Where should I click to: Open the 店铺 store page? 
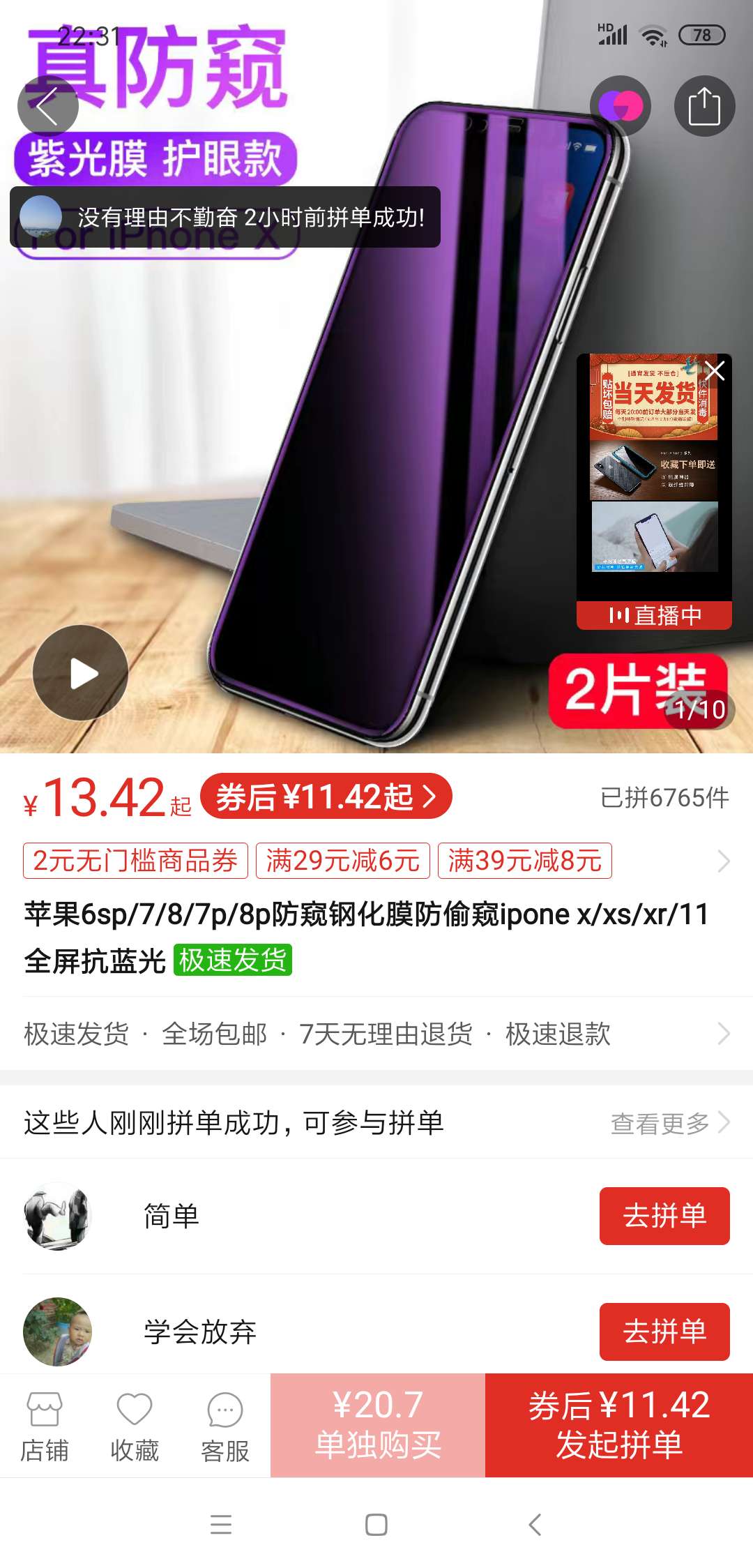coord(45,1426)
